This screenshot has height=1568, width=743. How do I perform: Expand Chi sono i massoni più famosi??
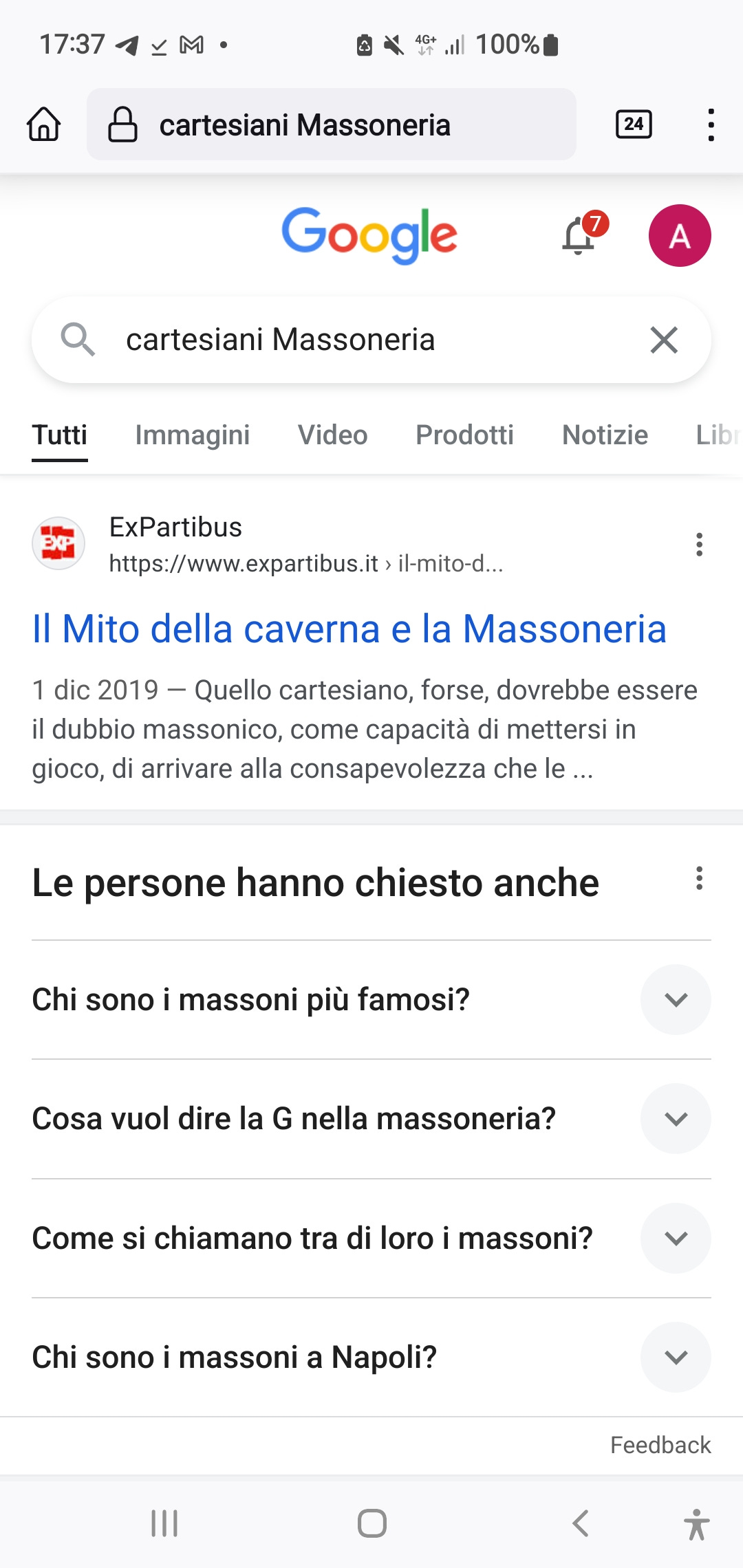tap(371, 999)
